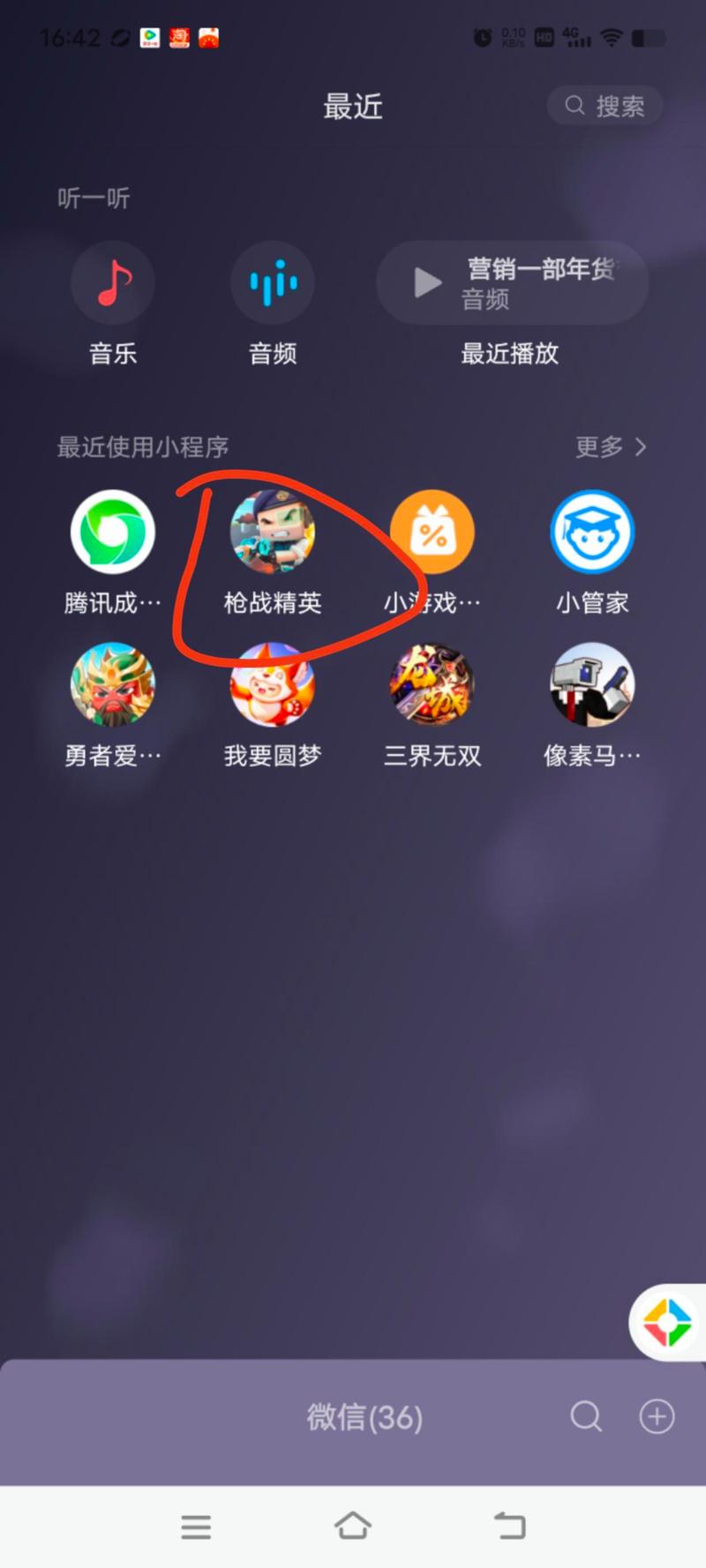706x1568 pixels.
Task: Return to 微信(36) chat list
Action: (x=364, y=1418)
